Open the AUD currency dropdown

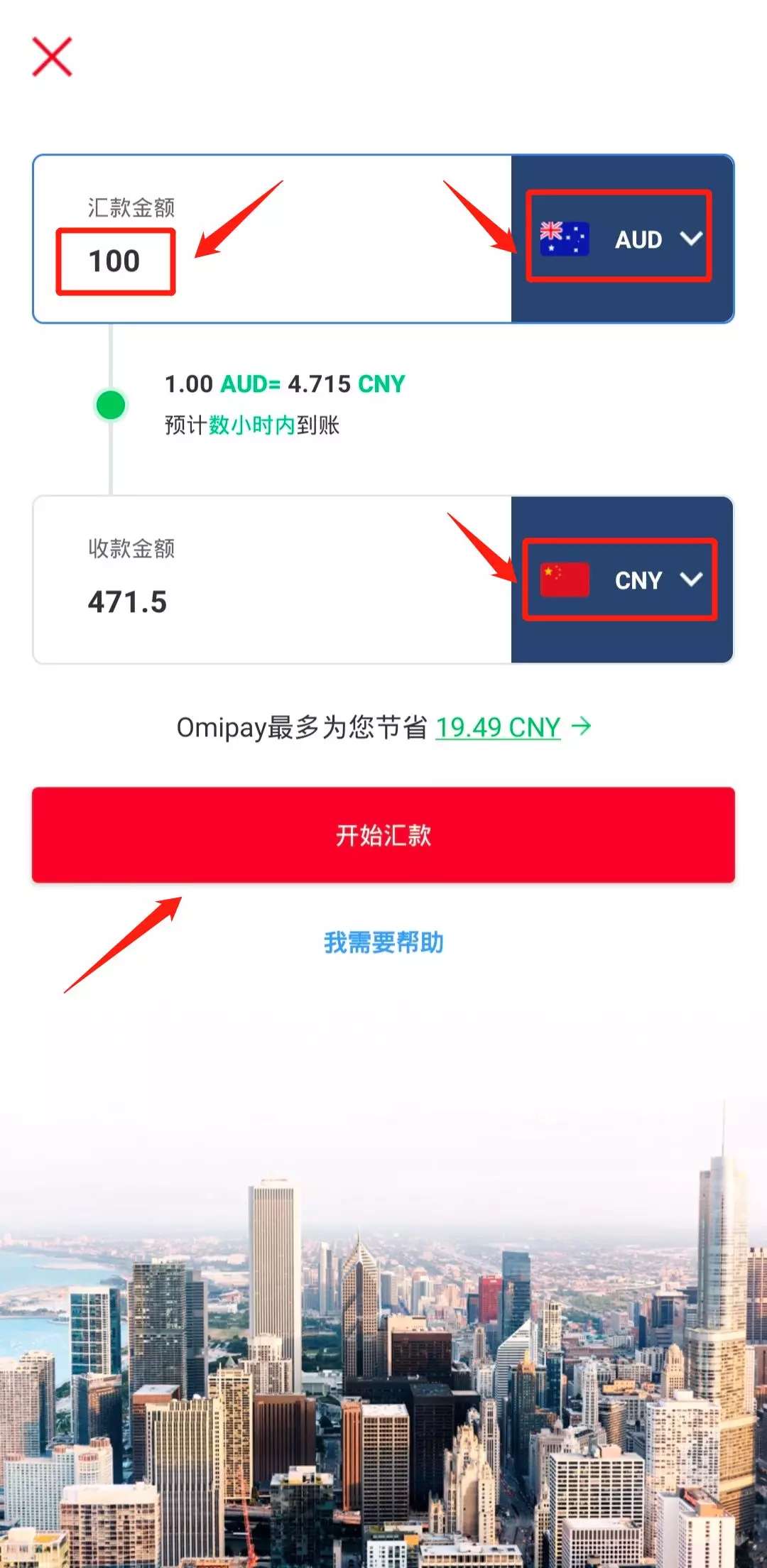click(621, 239)
